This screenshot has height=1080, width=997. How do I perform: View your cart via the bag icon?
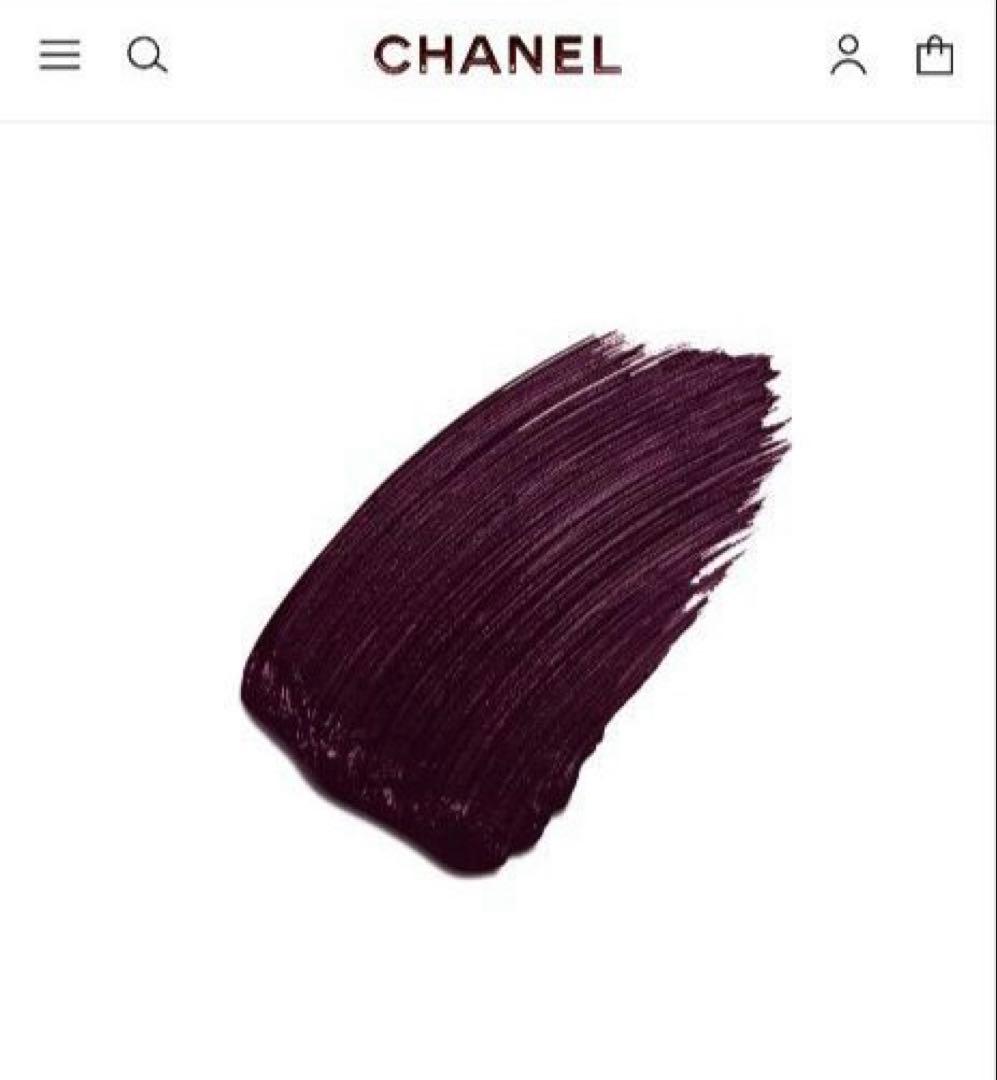pos(936,56)
